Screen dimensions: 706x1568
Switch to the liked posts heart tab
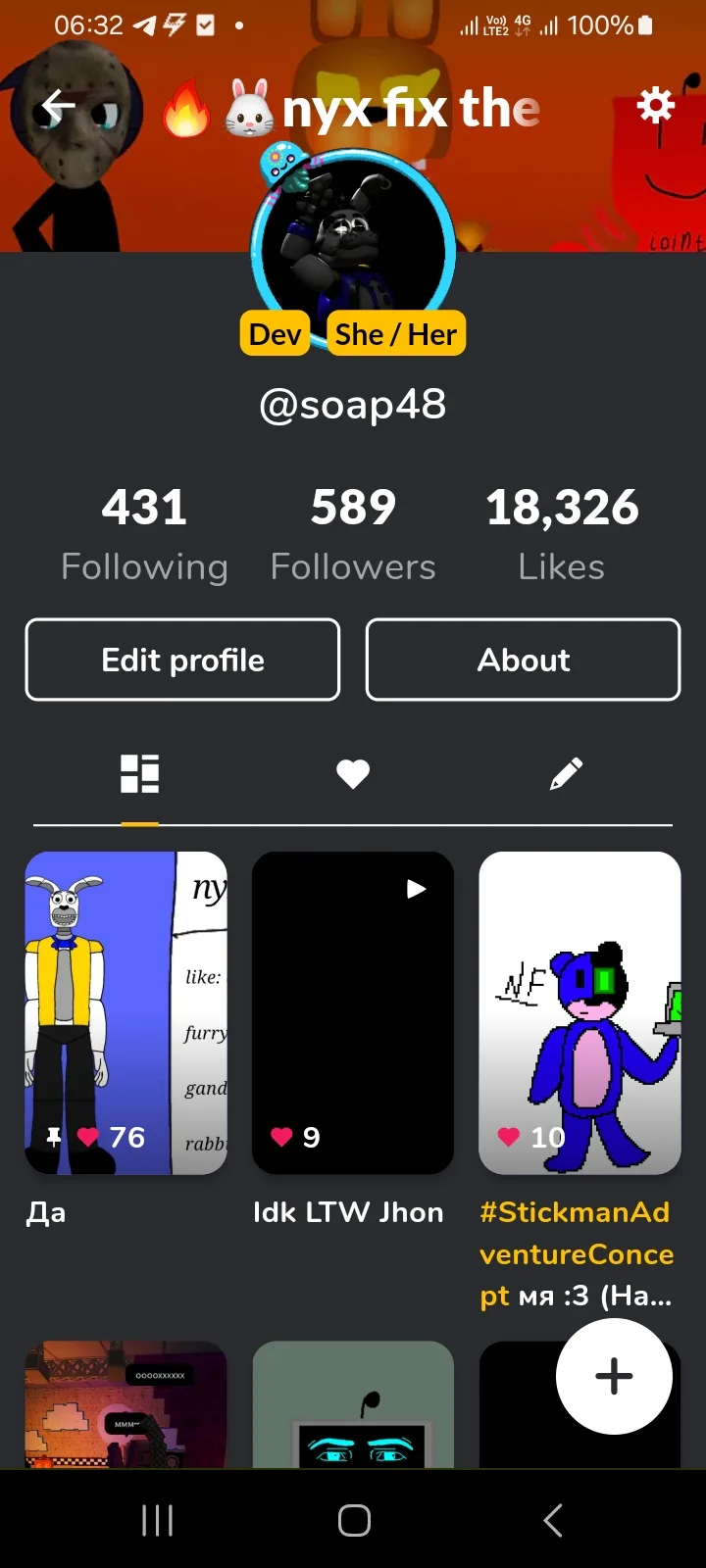353,774
